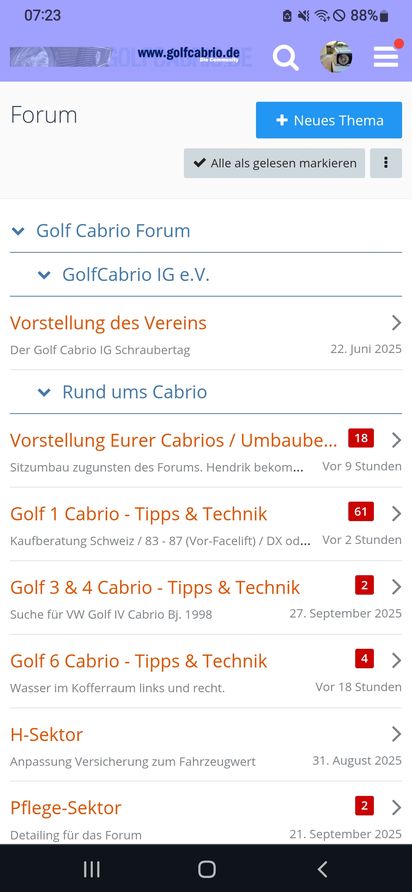The height and width of the screenshot is (892, 412).
Task: Open Vorstellung des Vereins forum
Action: point(108,323)
